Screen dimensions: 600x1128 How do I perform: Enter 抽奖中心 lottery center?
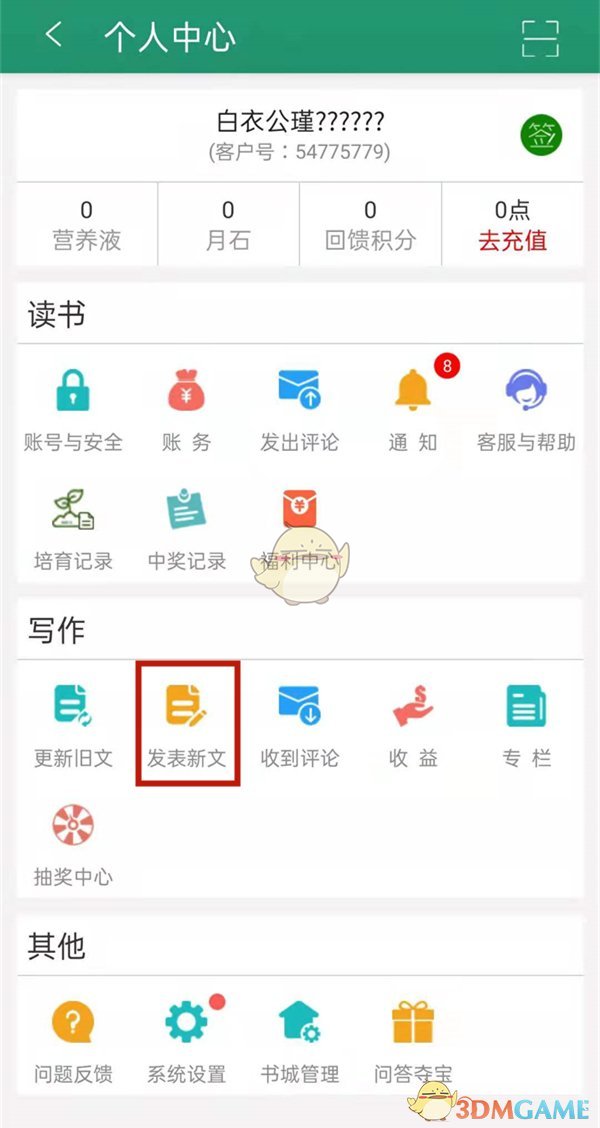click(73, 843)
